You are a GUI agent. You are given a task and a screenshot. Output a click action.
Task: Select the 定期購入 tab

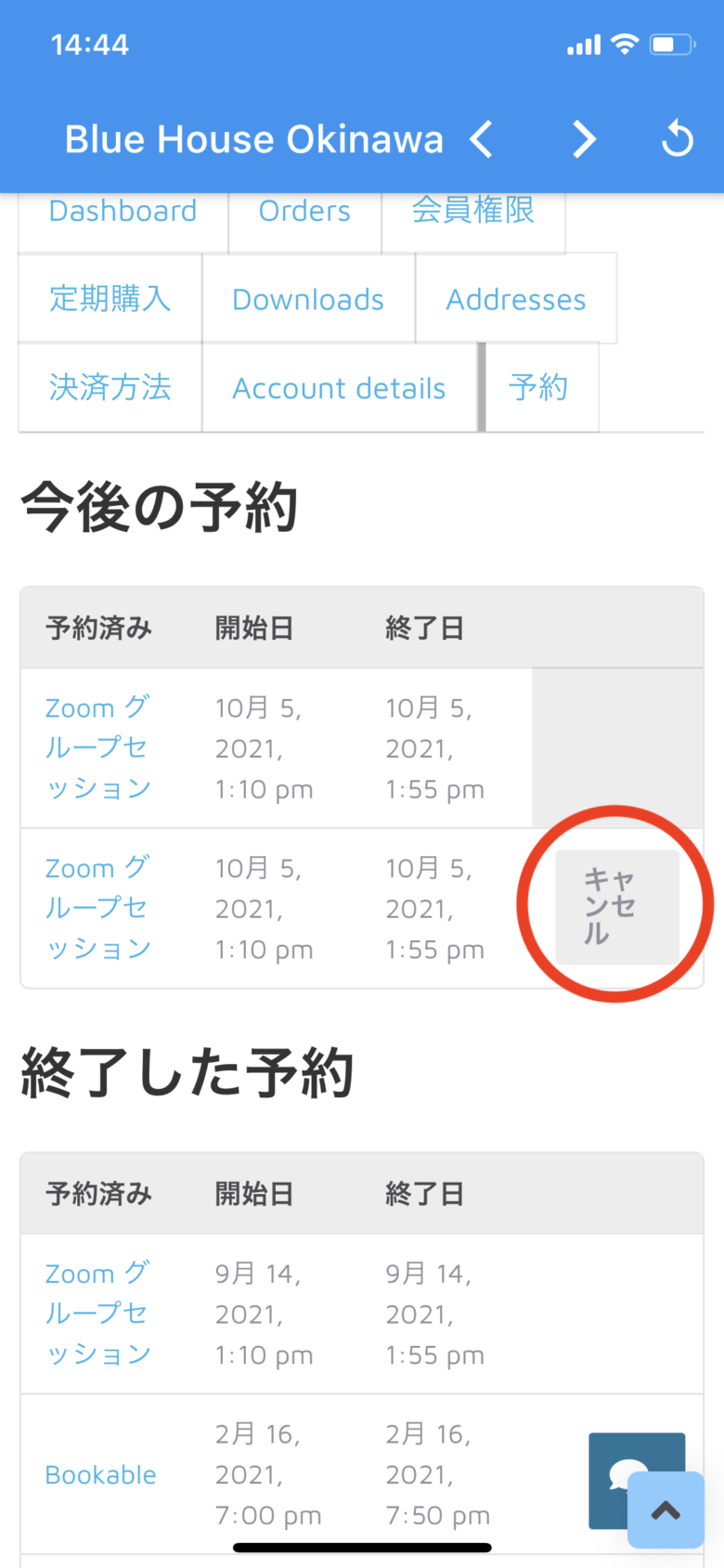pos(110,299)
